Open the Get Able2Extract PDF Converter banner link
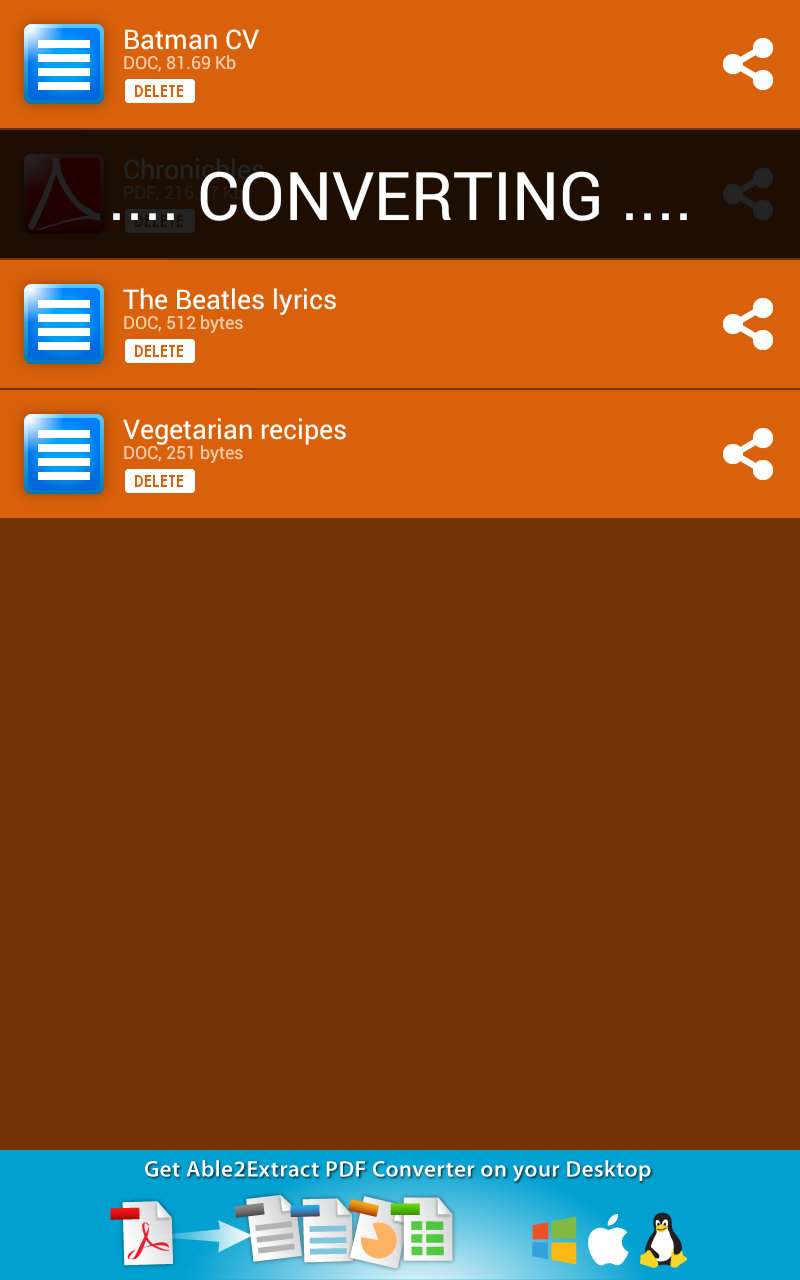 (400, 1168)
